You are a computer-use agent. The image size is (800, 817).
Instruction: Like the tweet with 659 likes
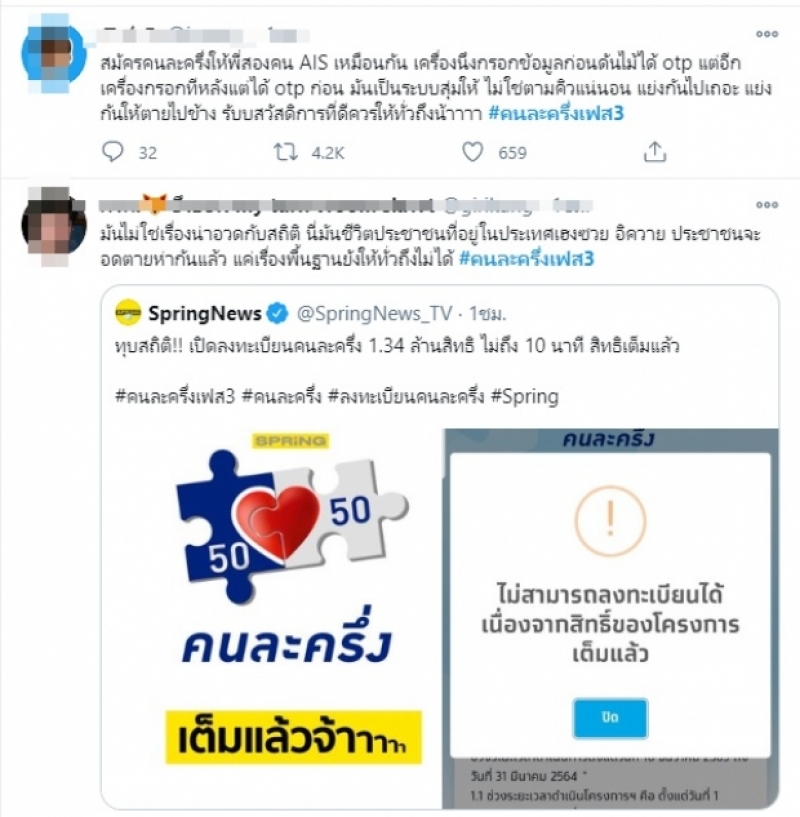point(475,152)
